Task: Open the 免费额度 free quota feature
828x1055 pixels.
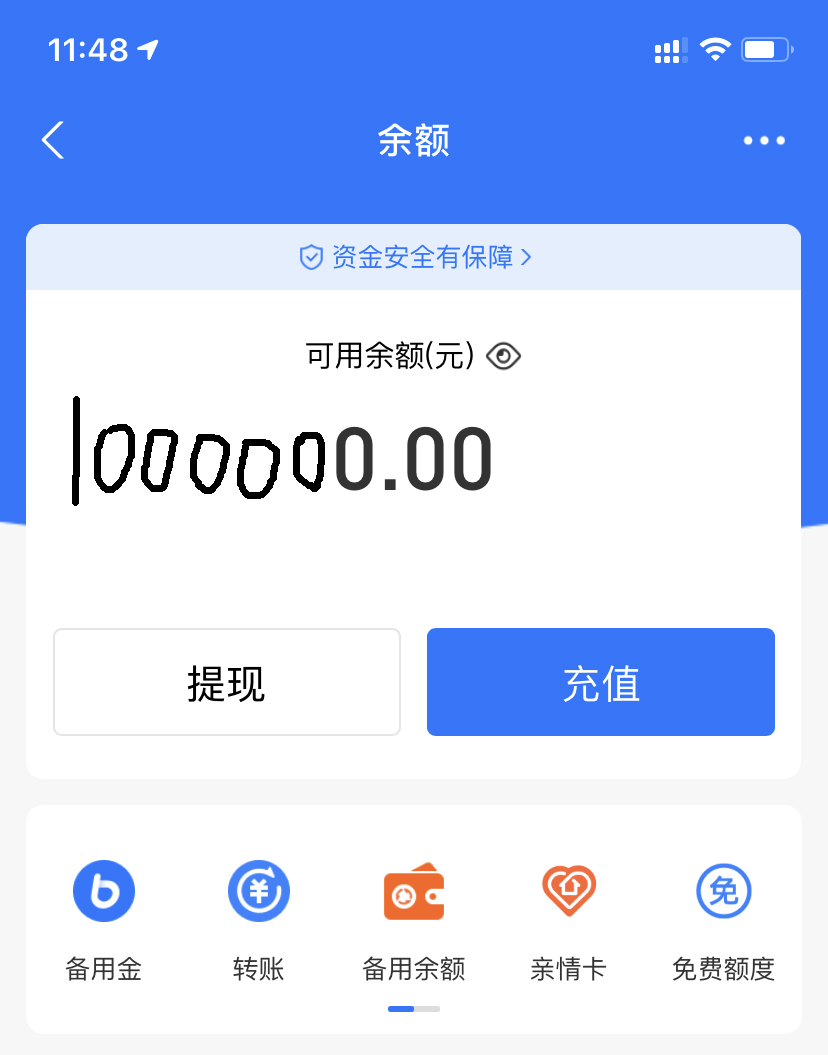Action: point(723,890)
